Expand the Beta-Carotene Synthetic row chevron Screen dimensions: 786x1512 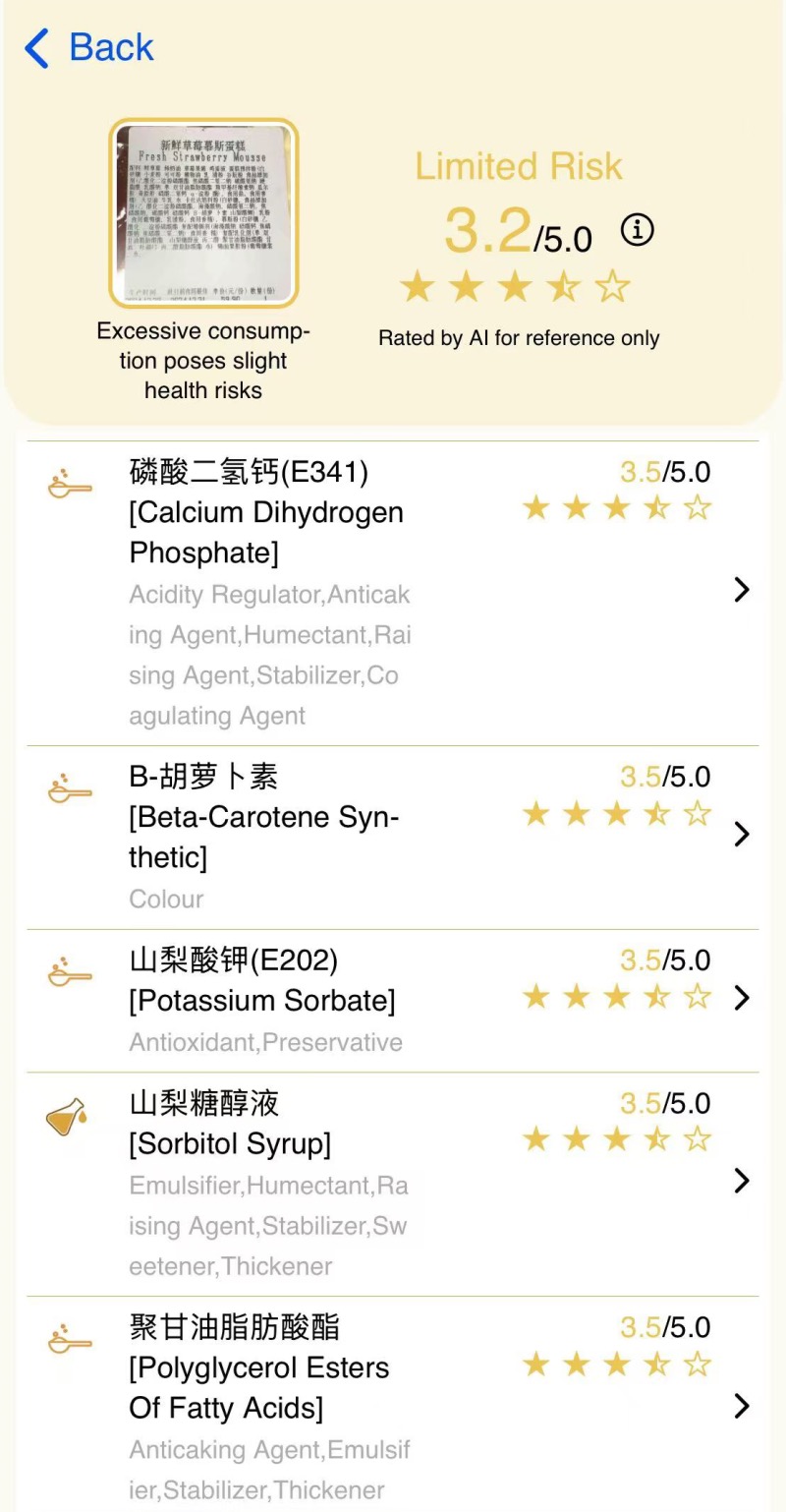point(743,835)
